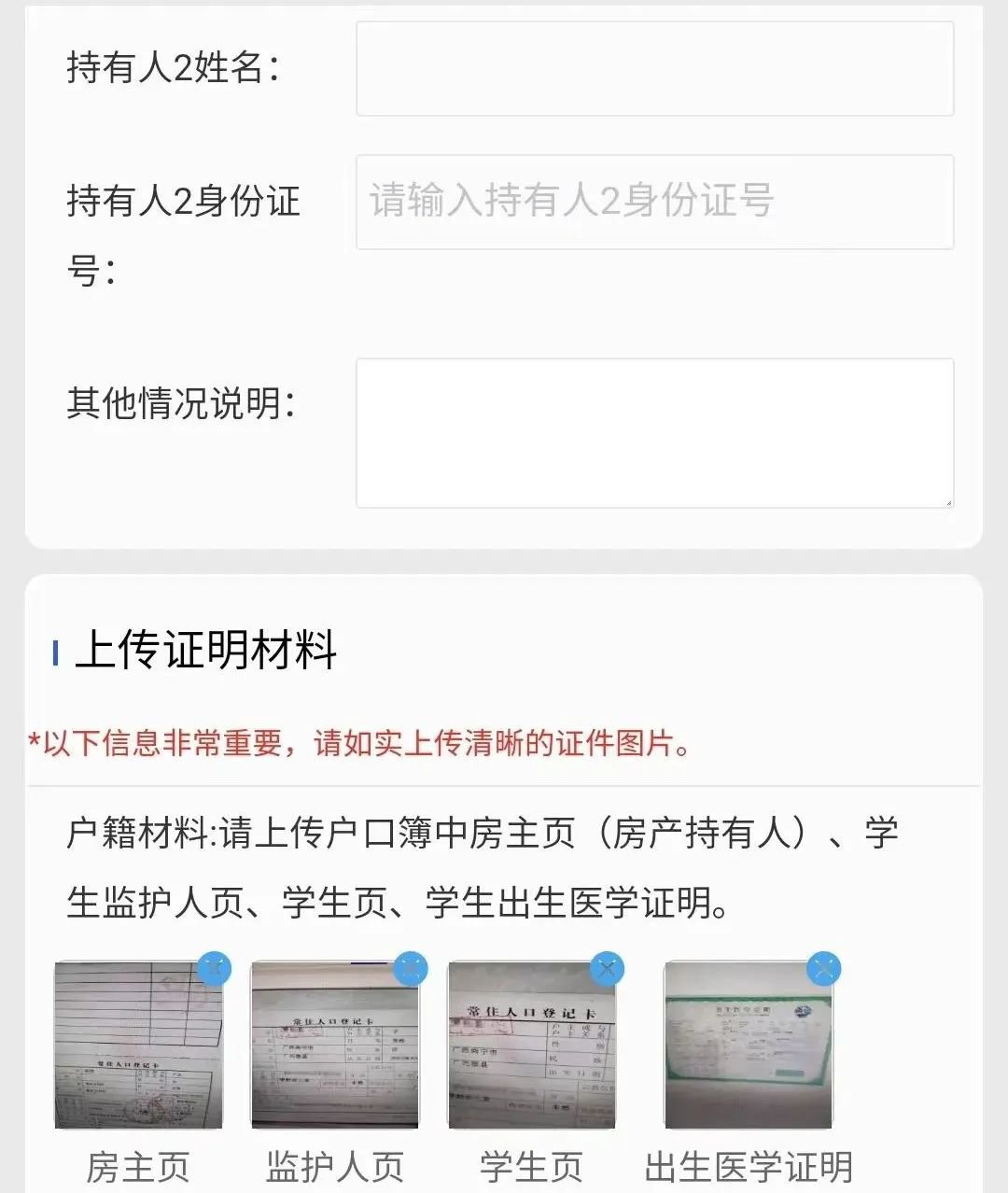Tap the 持有人2姓名 input field
The width and height of the screenshot is (1008, 1193).
pyautogui.click(x=654, y=69)
